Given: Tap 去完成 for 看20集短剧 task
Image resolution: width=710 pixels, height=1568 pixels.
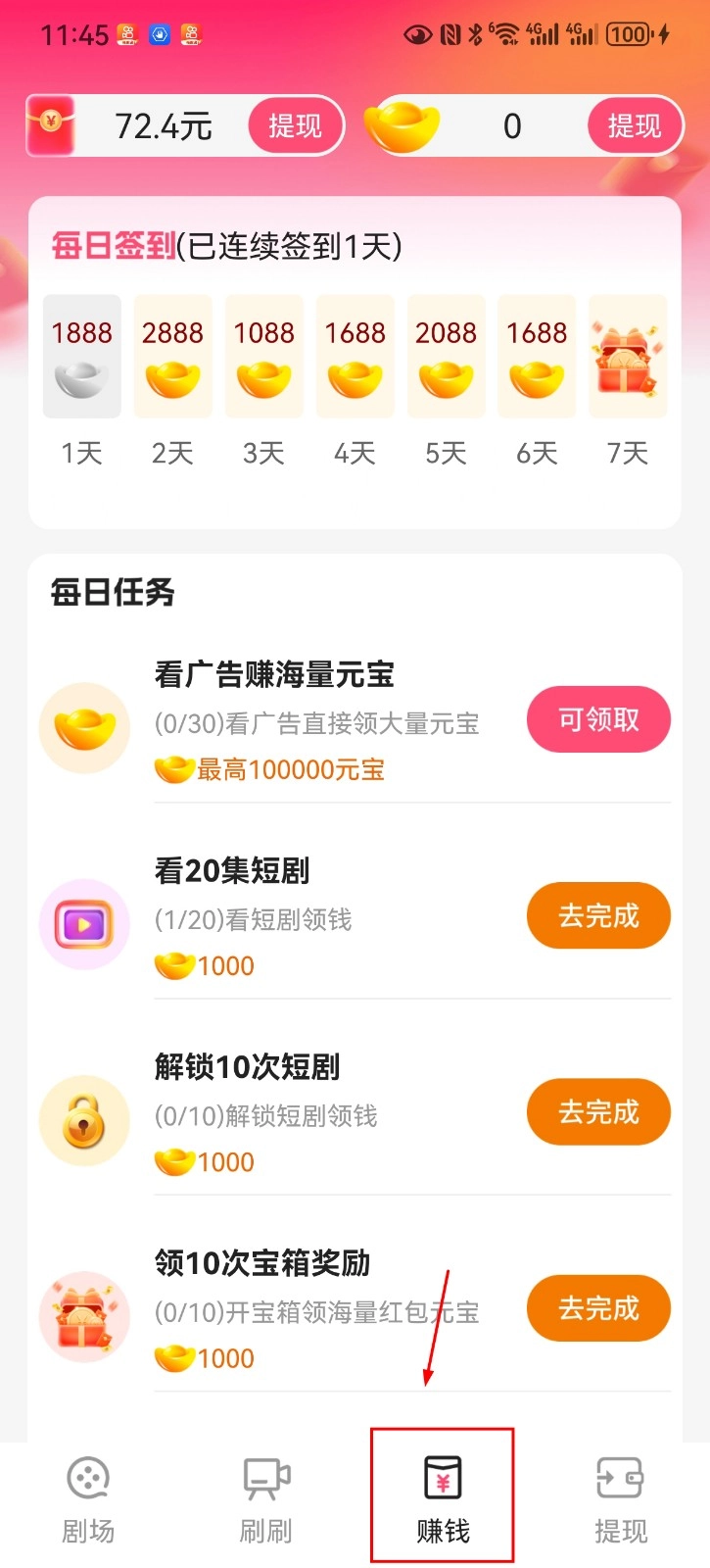Looking at the screenshot, I should (x=598, y=916).
